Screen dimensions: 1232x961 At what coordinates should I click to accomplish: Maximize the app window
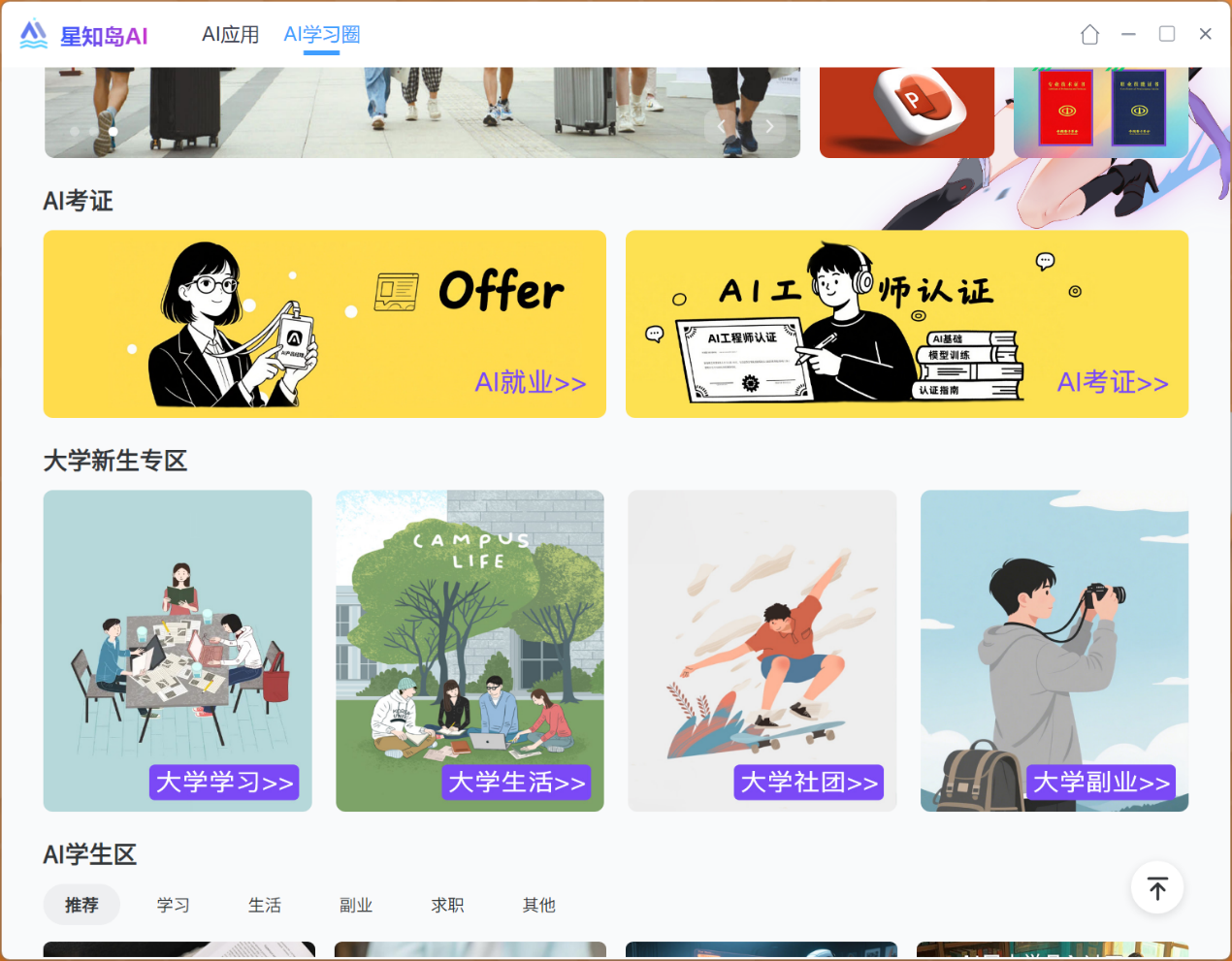(1167, 35)
